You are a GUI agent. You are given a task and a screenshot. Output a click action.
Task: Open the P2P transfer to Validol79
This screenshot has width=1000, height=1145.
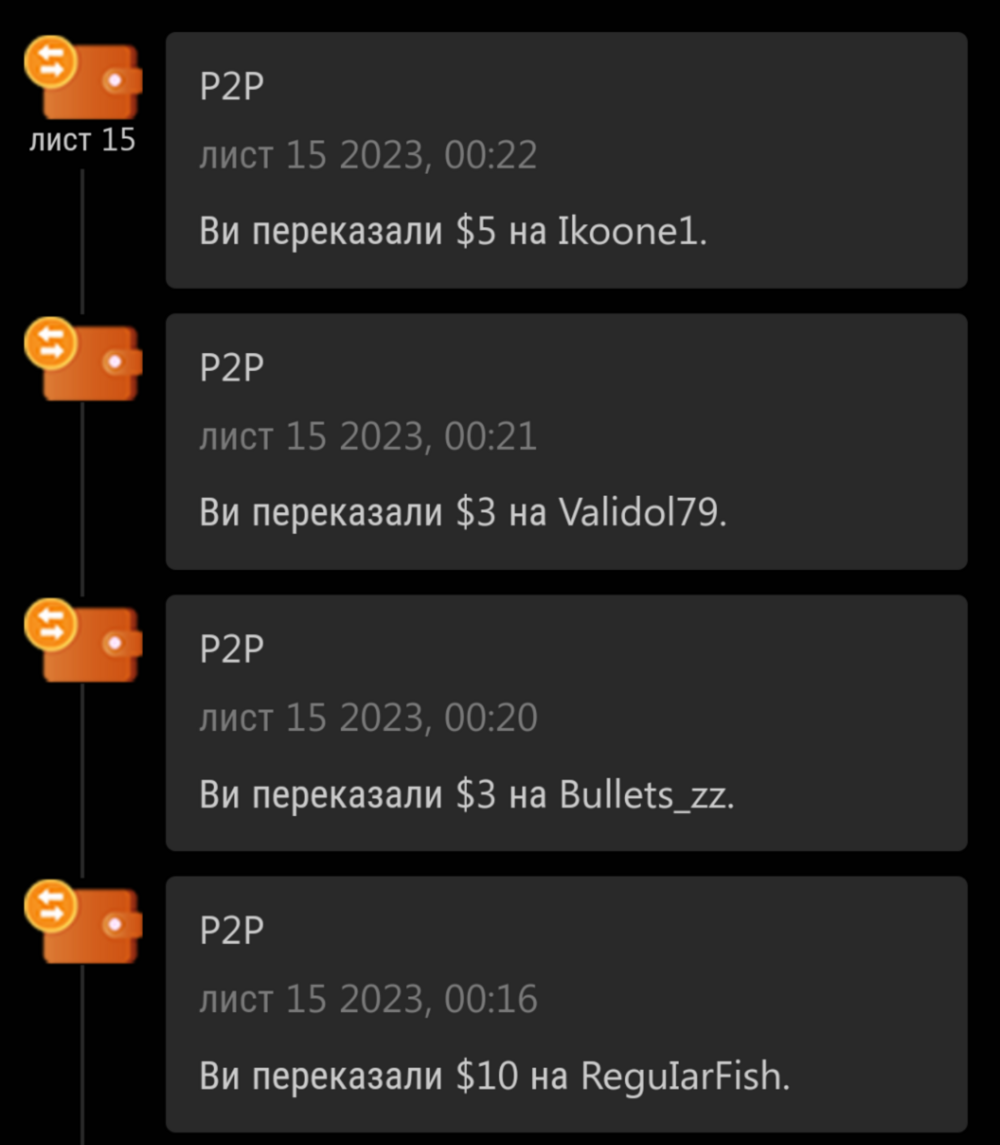coord(566,441)
